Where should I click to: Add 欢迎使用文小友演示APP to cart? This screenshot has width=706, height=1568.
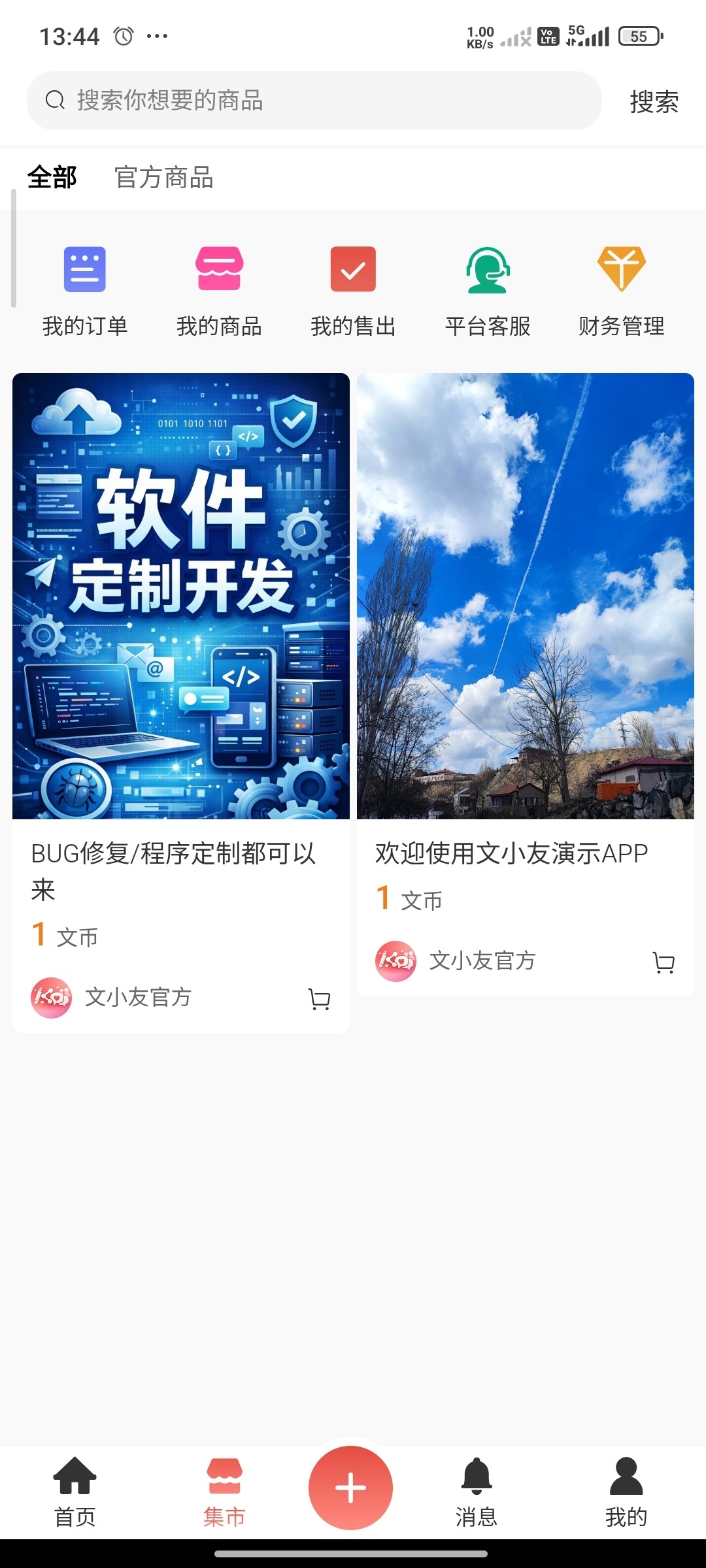pyautogui.click(x=664, y=962)
